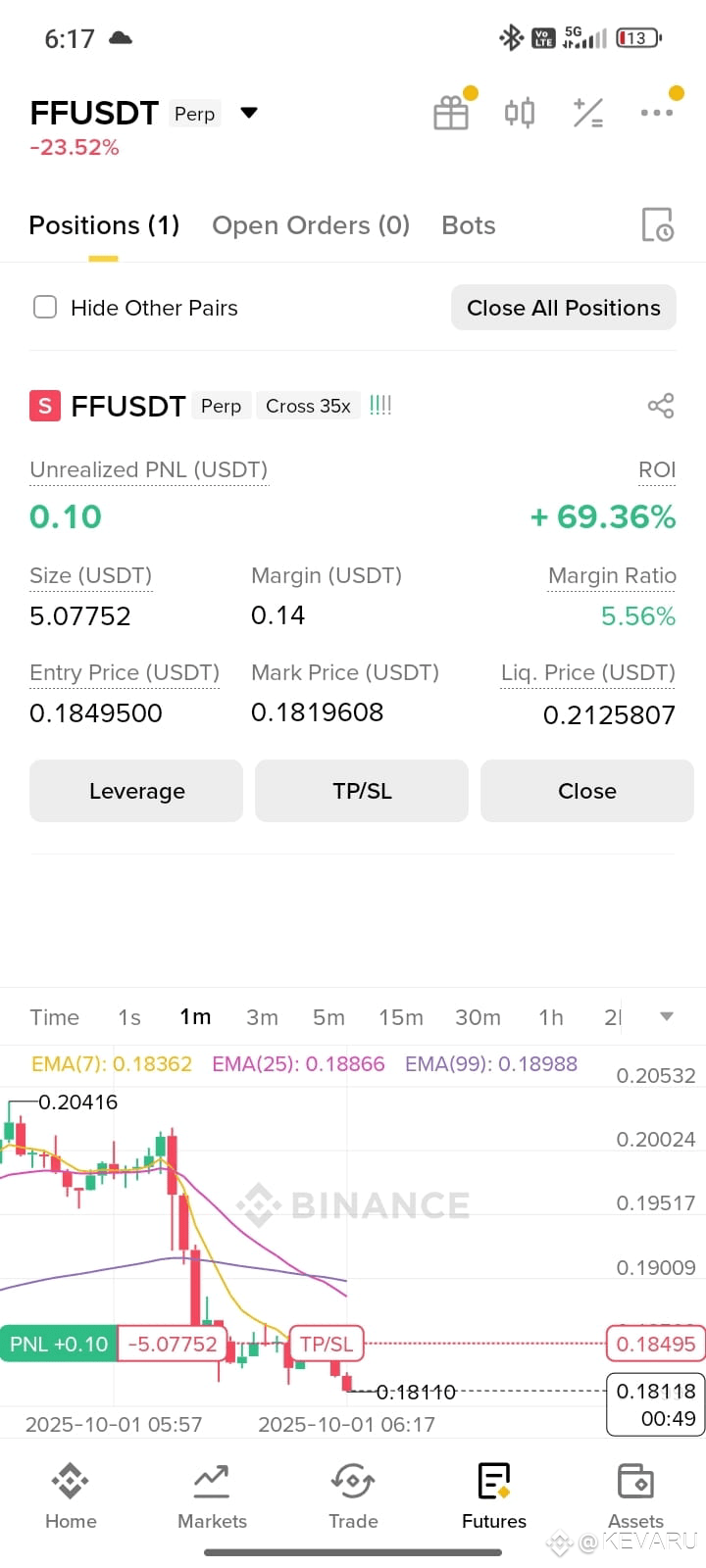Switch to the Bots tab
706x1568 pixels.
pos(469,225)
